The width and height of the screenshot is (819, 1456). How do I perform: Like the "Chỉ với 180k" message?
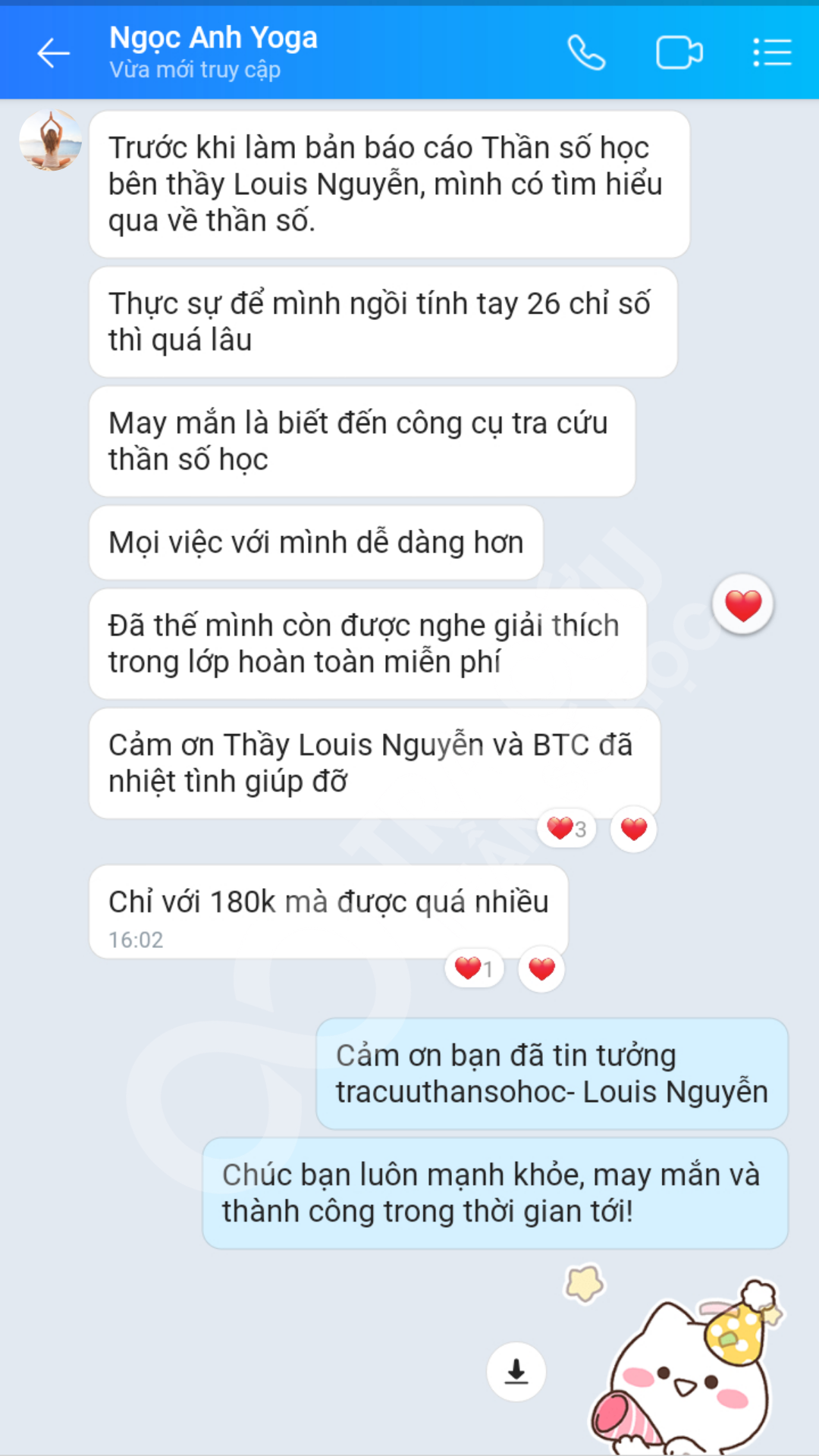click(541, 968)
